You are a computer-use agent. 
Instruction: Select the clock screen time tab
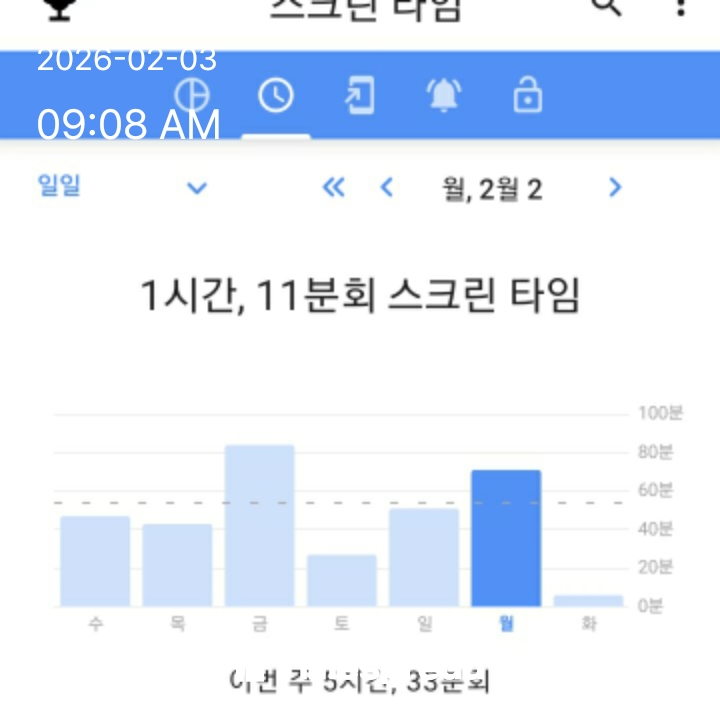275,95
